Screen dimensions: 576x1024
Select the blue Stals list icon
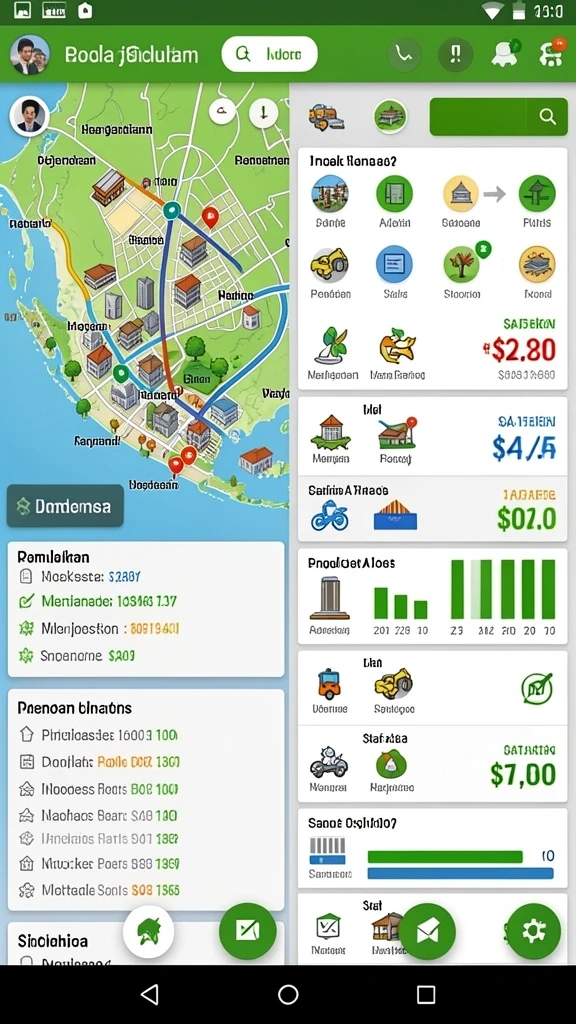pyautogui.click(x=394, y=264)
